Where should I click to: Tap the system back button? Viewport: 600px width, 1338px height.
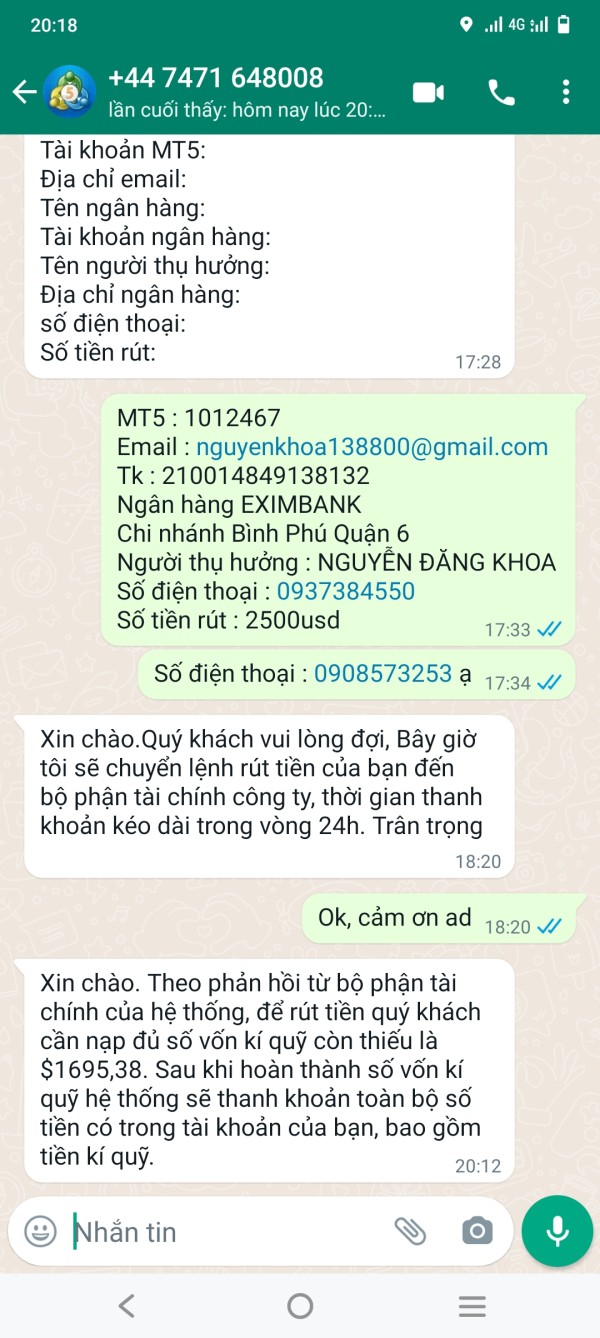(x=126, y=1305)
